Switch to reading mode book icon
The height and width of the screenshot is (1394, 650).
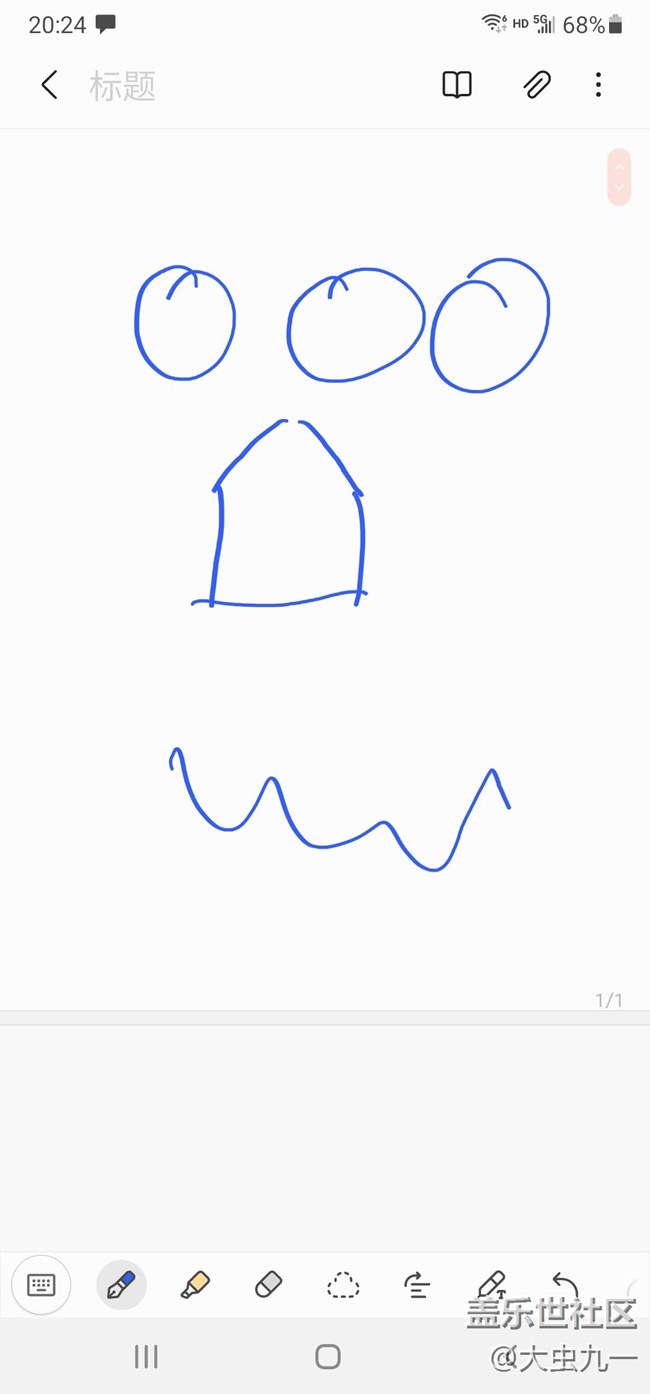click(457, 85)
